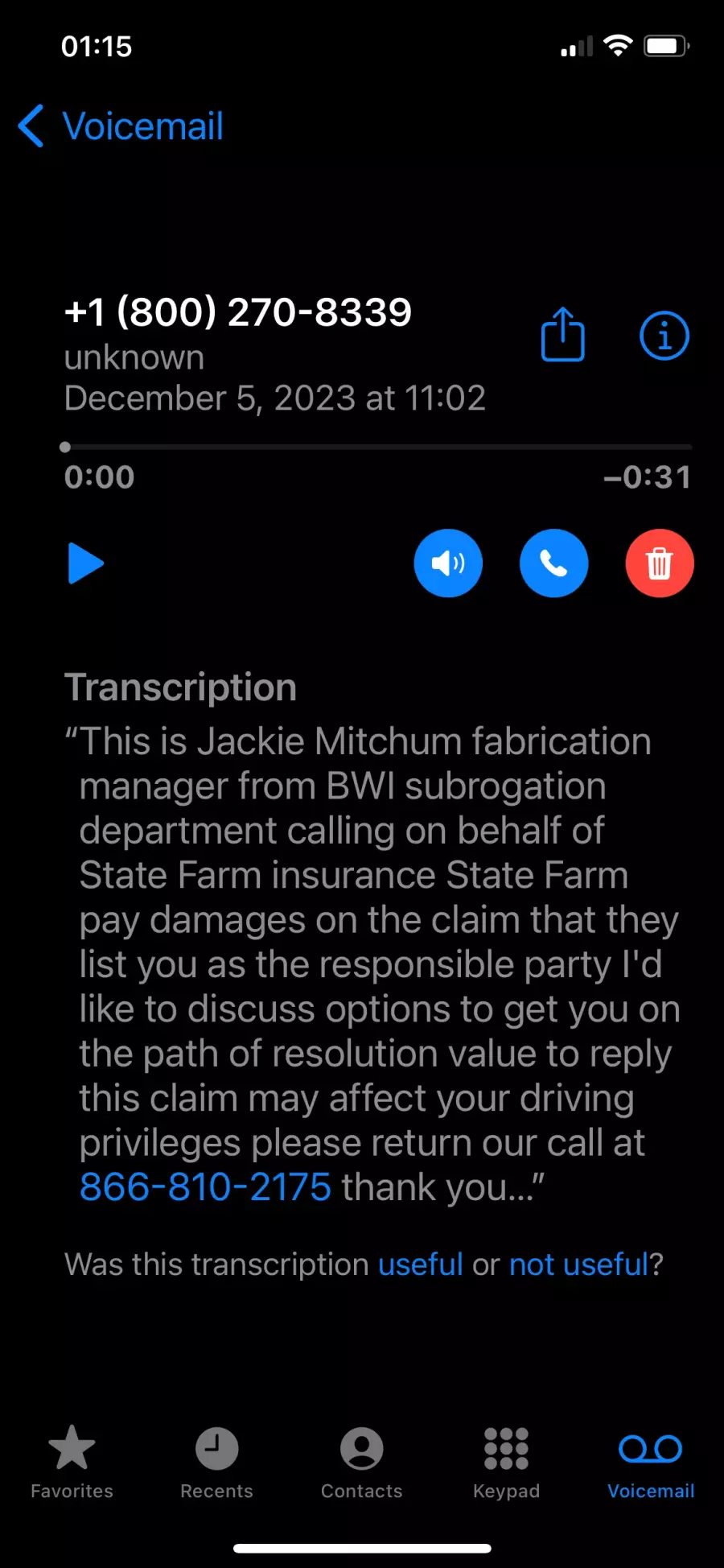Play the voicemail message
724x1568 pixels.
pos(86,563)
